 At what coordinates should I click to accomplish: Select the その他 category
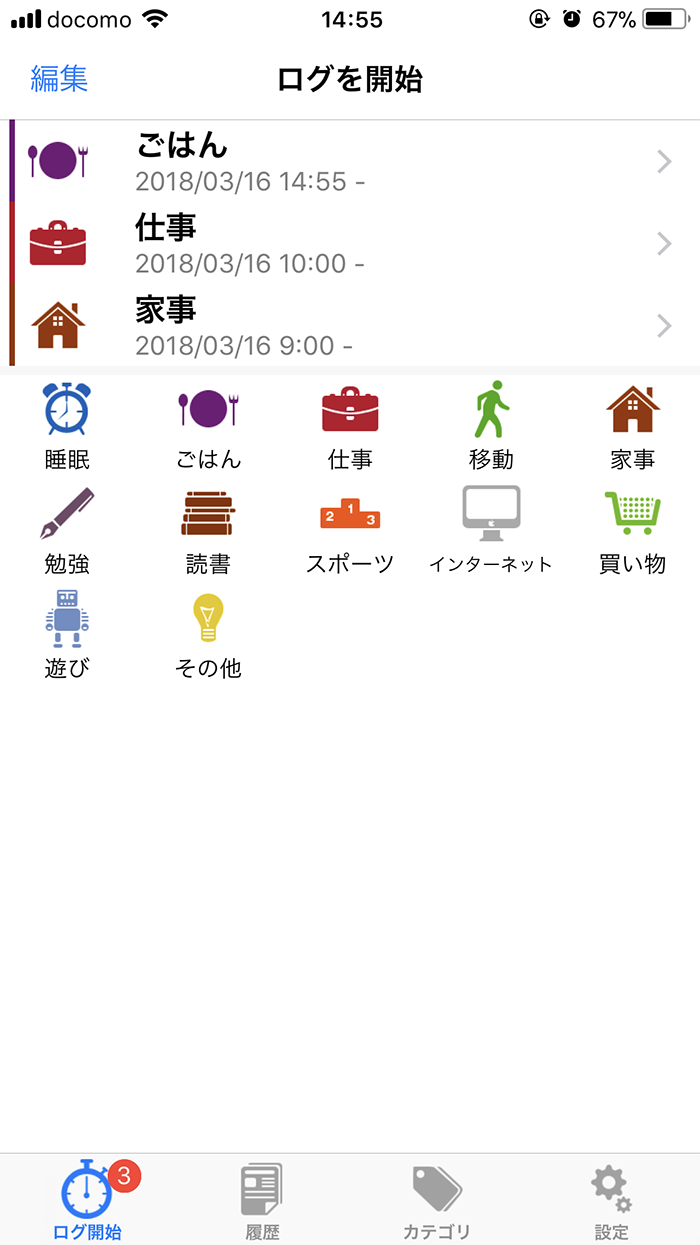pos(208,635)
